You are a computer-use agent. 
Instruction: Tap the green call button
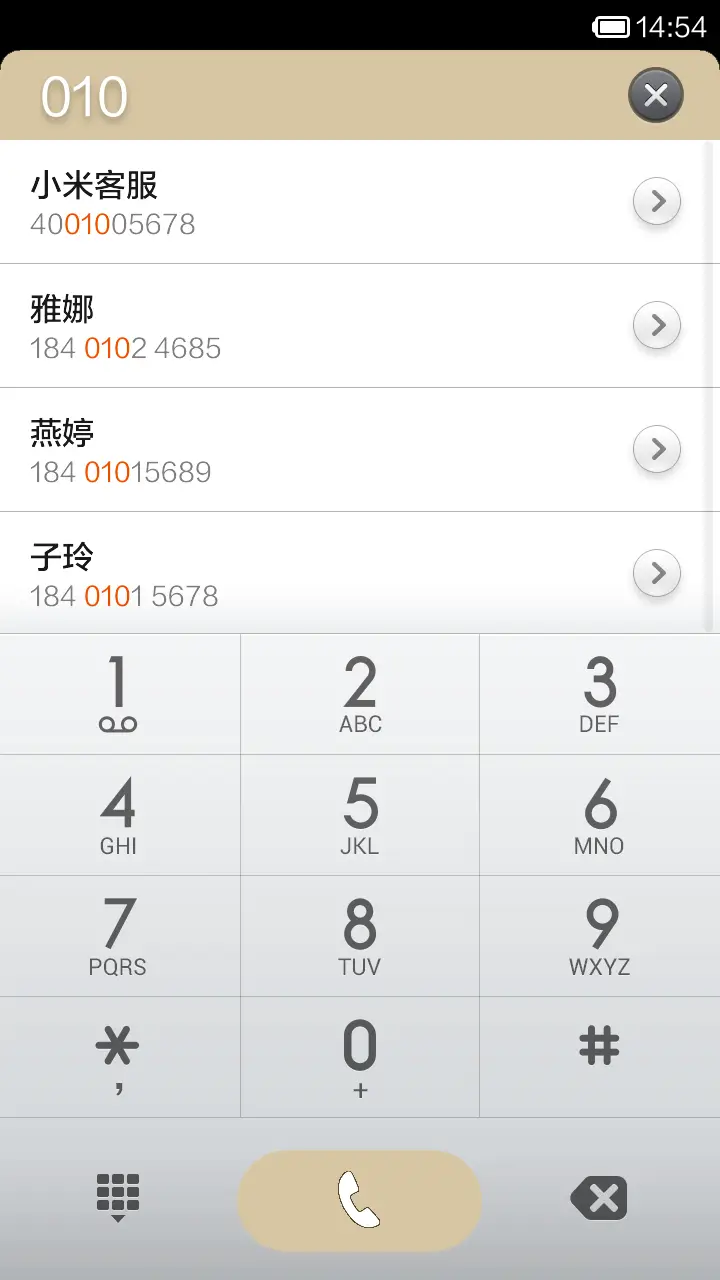(x=359, y=1199)
